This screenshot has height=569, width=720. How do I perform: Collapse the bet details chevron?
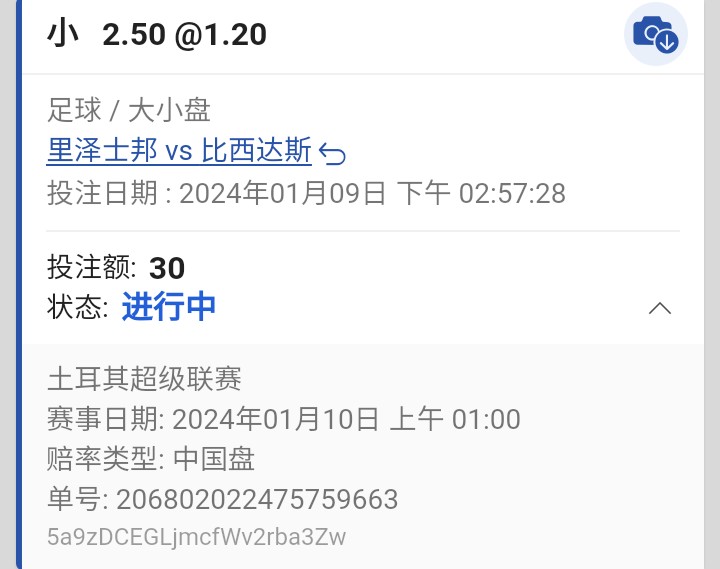tap(660, 308)
